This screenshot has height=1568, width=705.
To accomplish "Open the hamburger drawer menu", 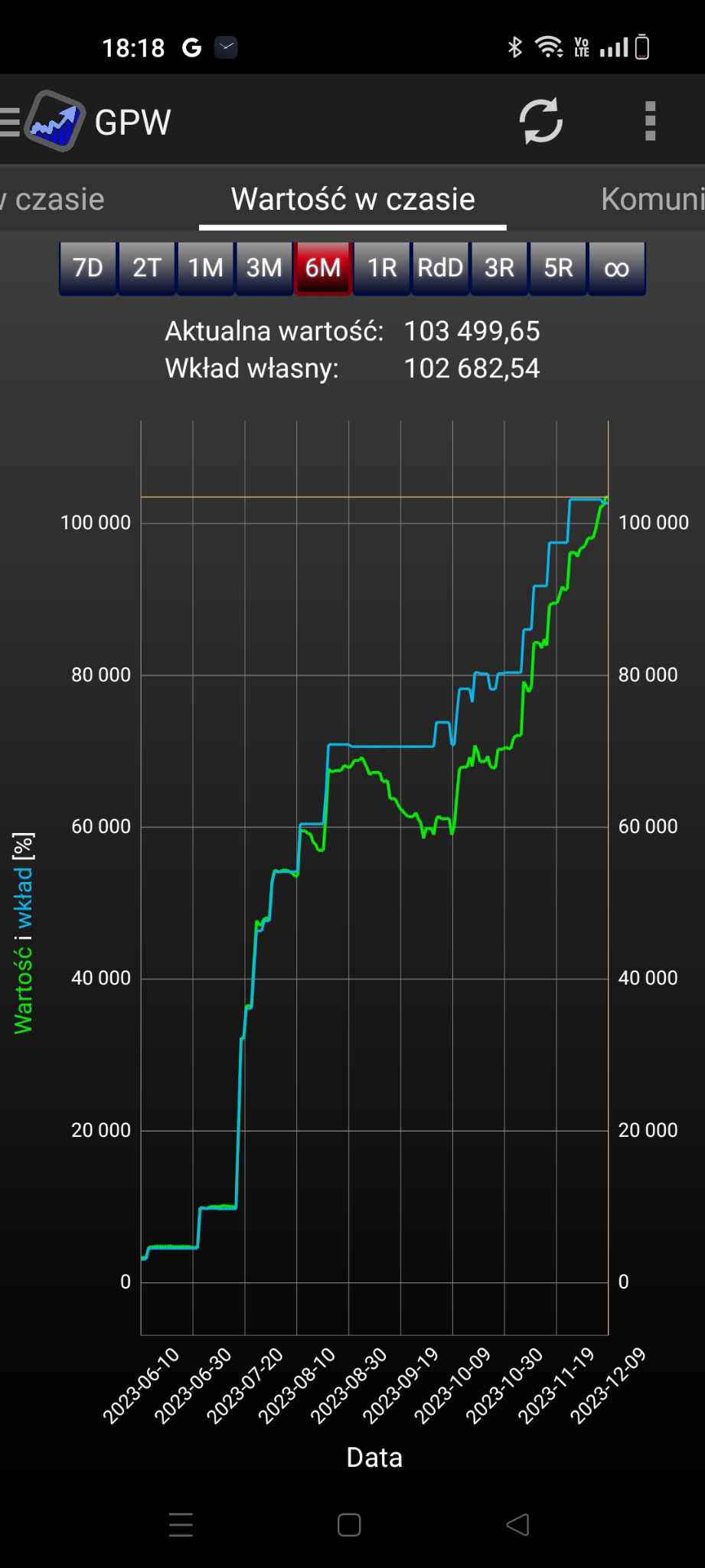I will click(x=11, y=122).
